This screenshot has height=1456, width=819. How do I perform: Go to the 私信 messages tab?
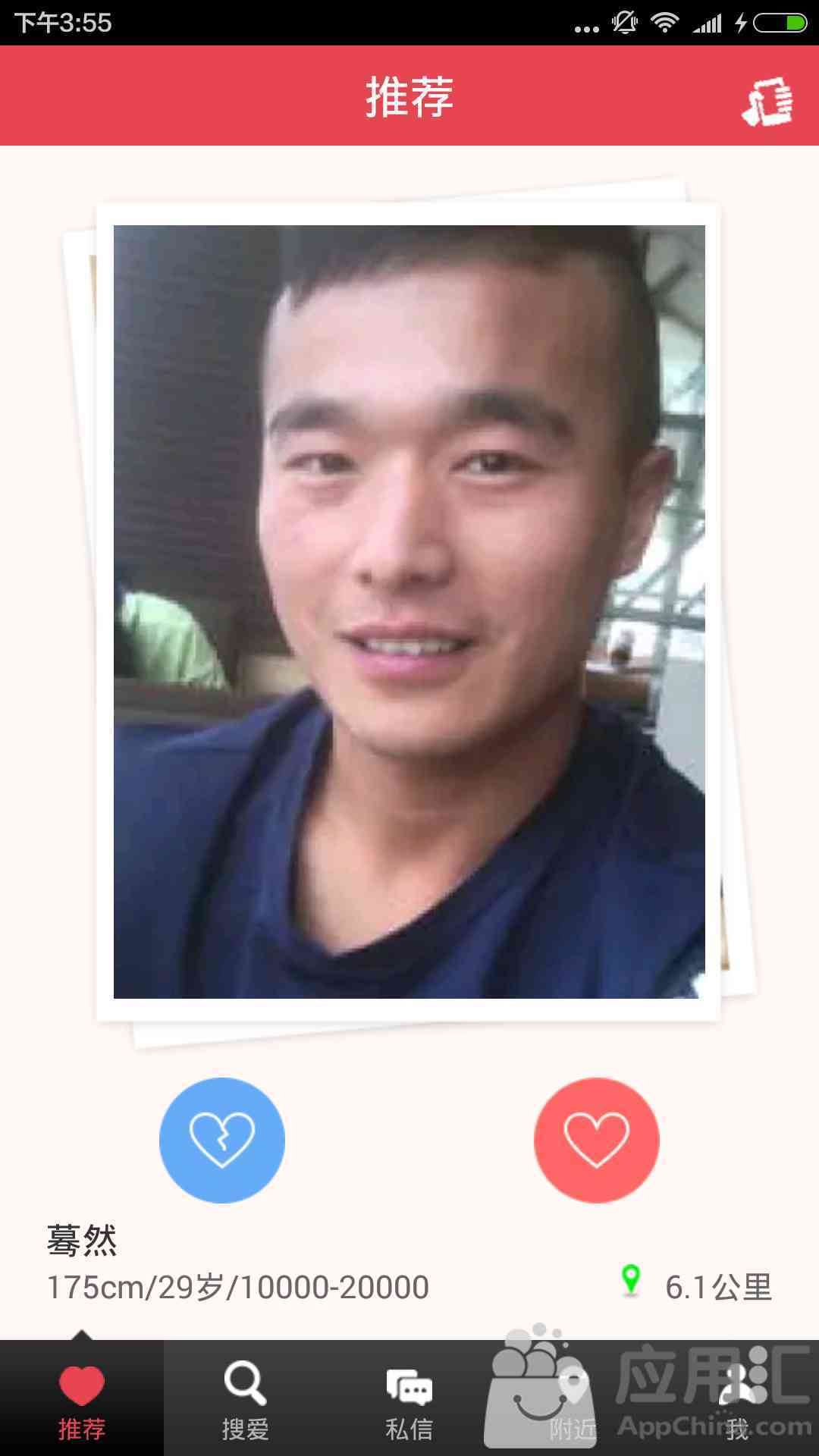point(409,1399)
